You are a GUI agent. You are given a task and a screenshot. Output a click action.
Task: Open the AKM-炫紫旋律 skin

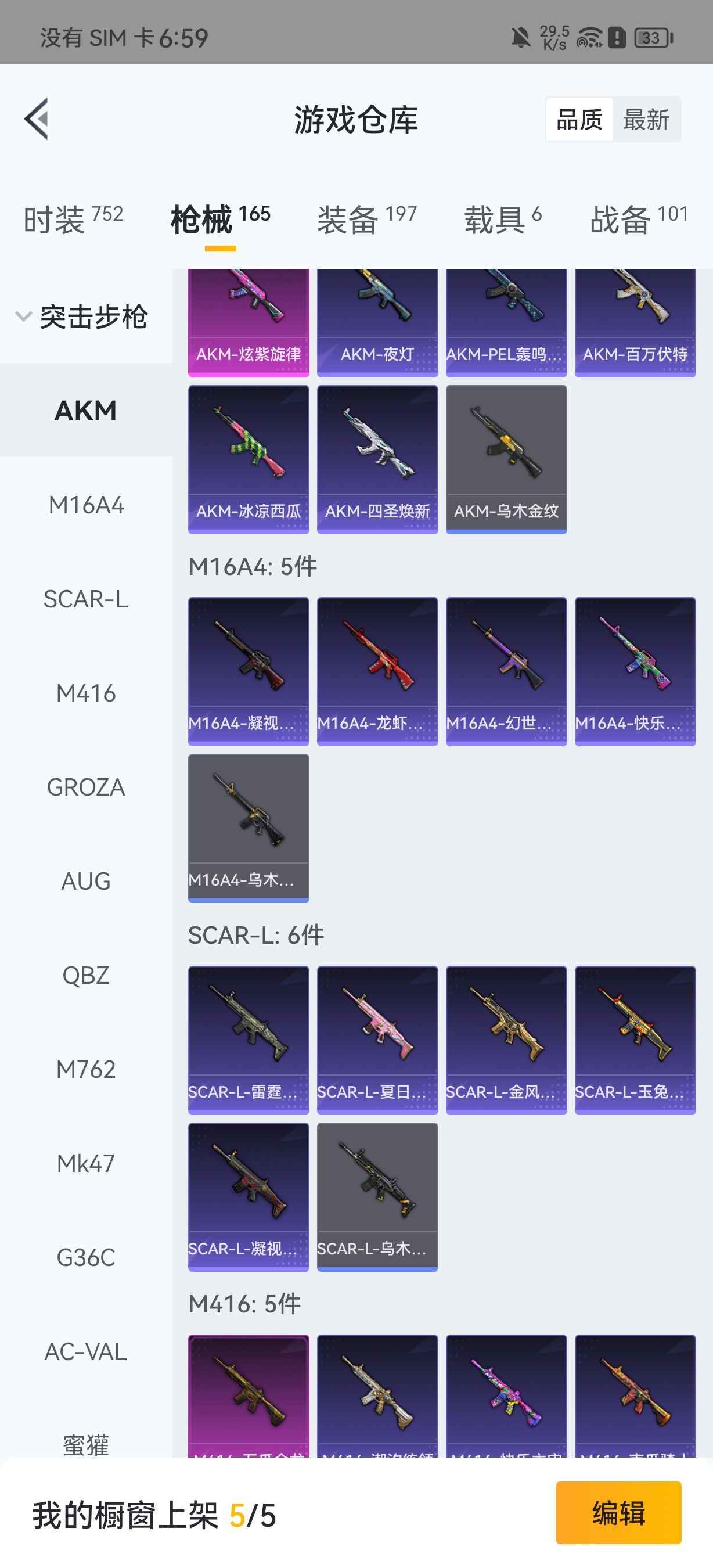248,323
